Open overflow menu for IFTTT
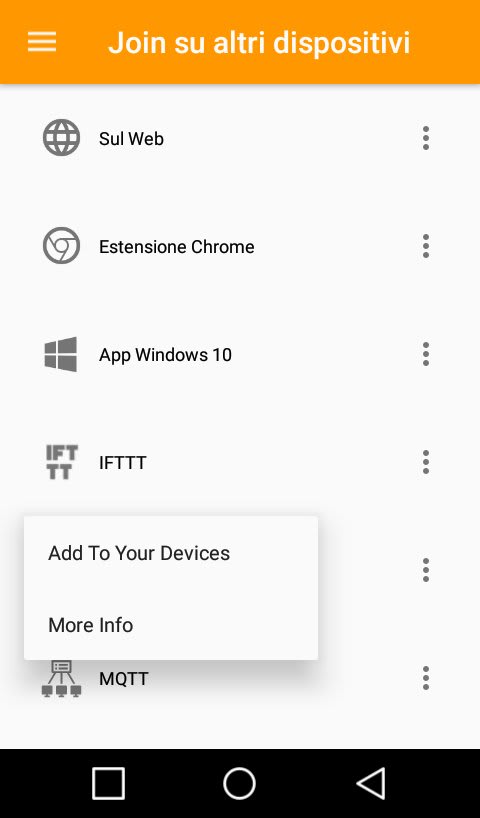This screenshot has width=480, height=818. tap(426, 462)
